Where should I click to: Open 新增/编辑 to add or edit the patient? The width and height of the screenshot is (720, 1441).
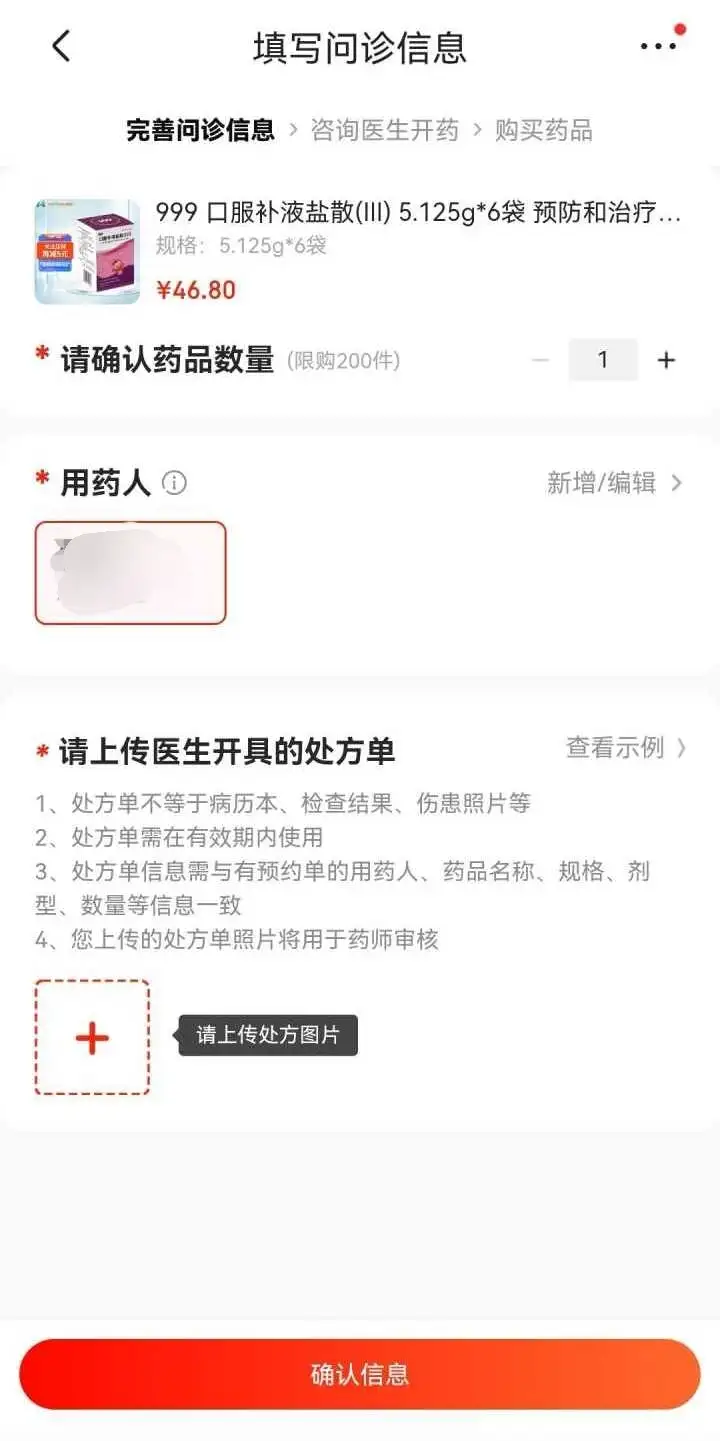click(x=614, y=483)
